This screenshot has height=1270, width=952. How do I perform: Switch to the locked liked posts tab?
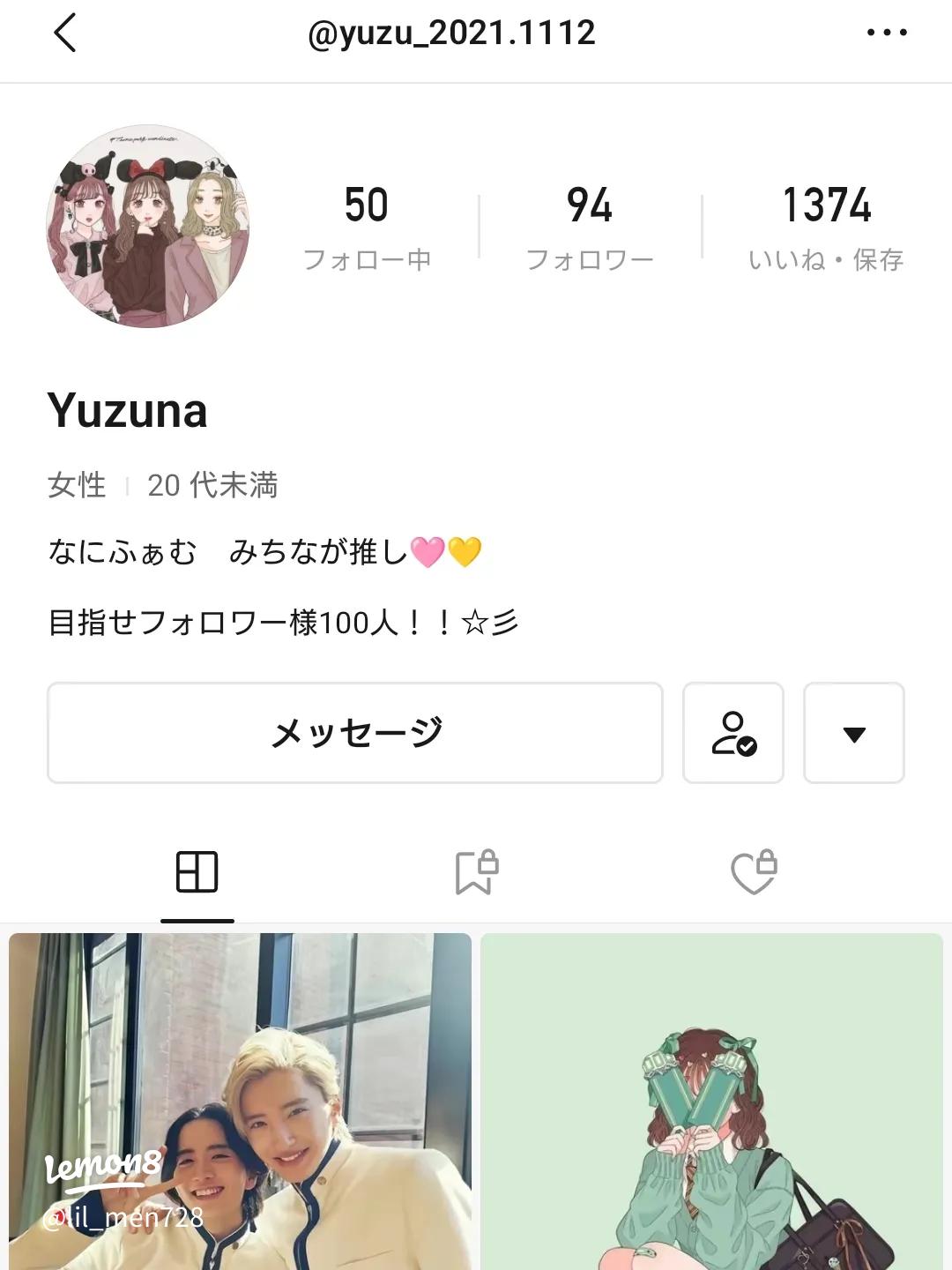[x=754, y=872]
